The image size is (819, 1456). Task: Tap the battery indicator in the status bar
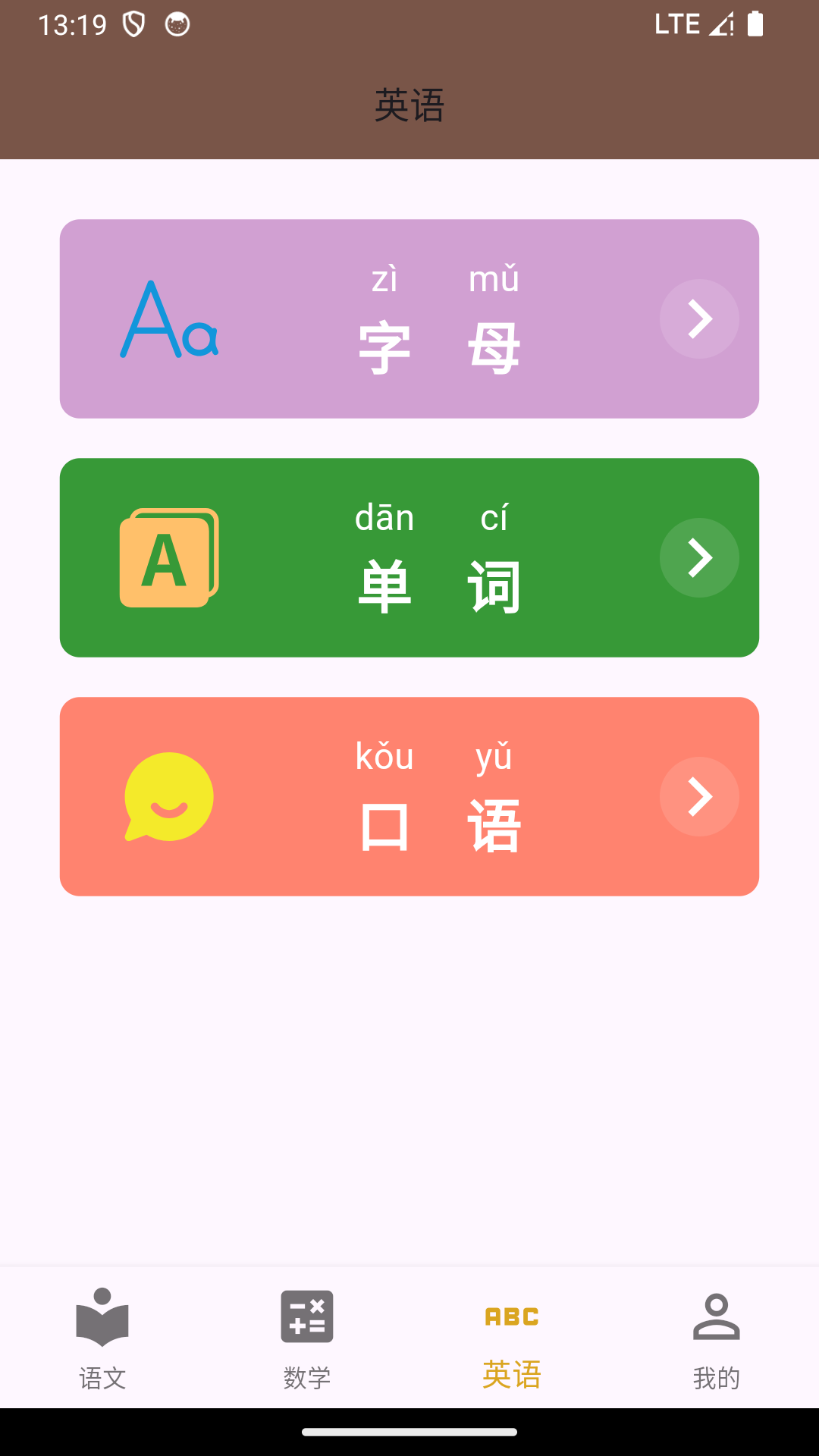tap(757, 23)
